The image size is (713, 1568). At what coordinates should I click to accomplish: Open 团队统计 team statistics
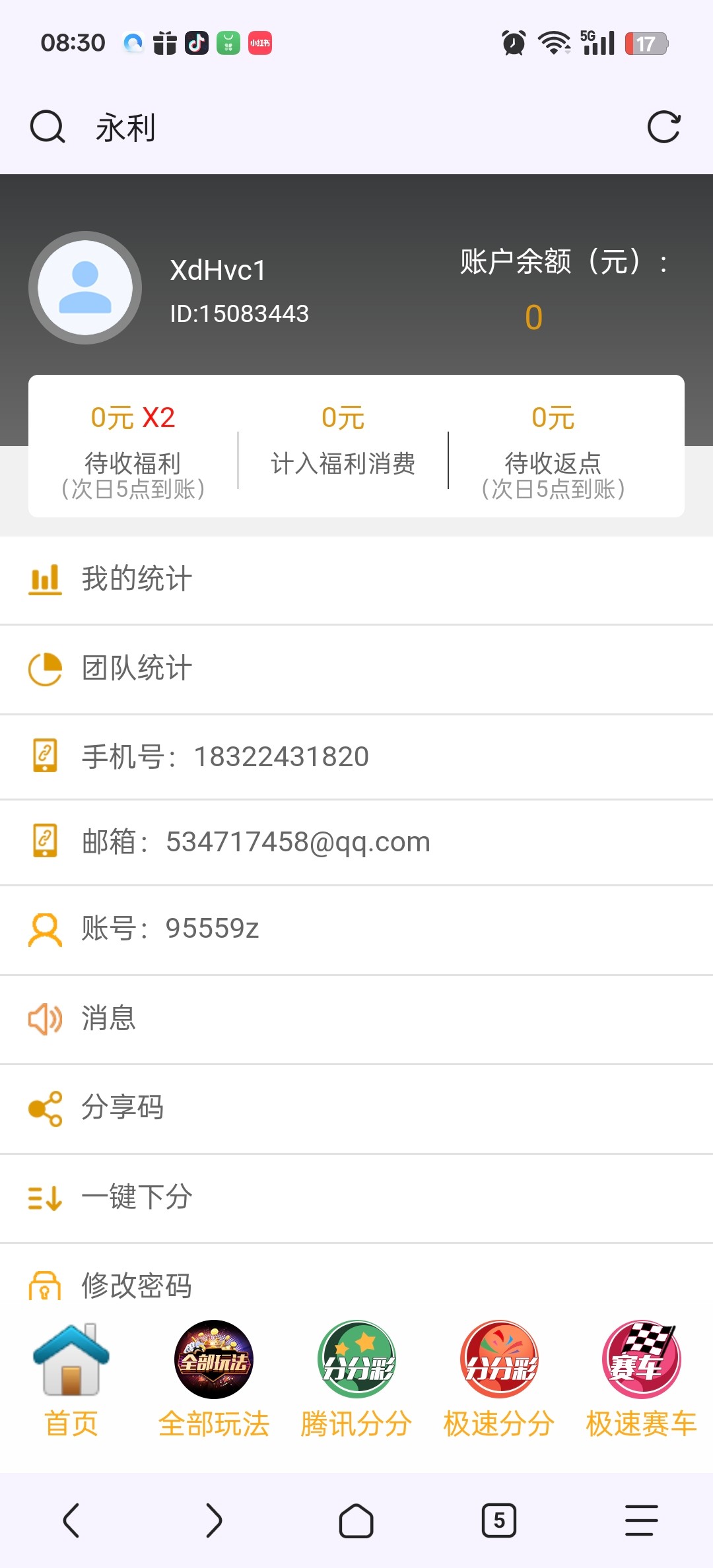pyautogui.click(x=356, y=669)
